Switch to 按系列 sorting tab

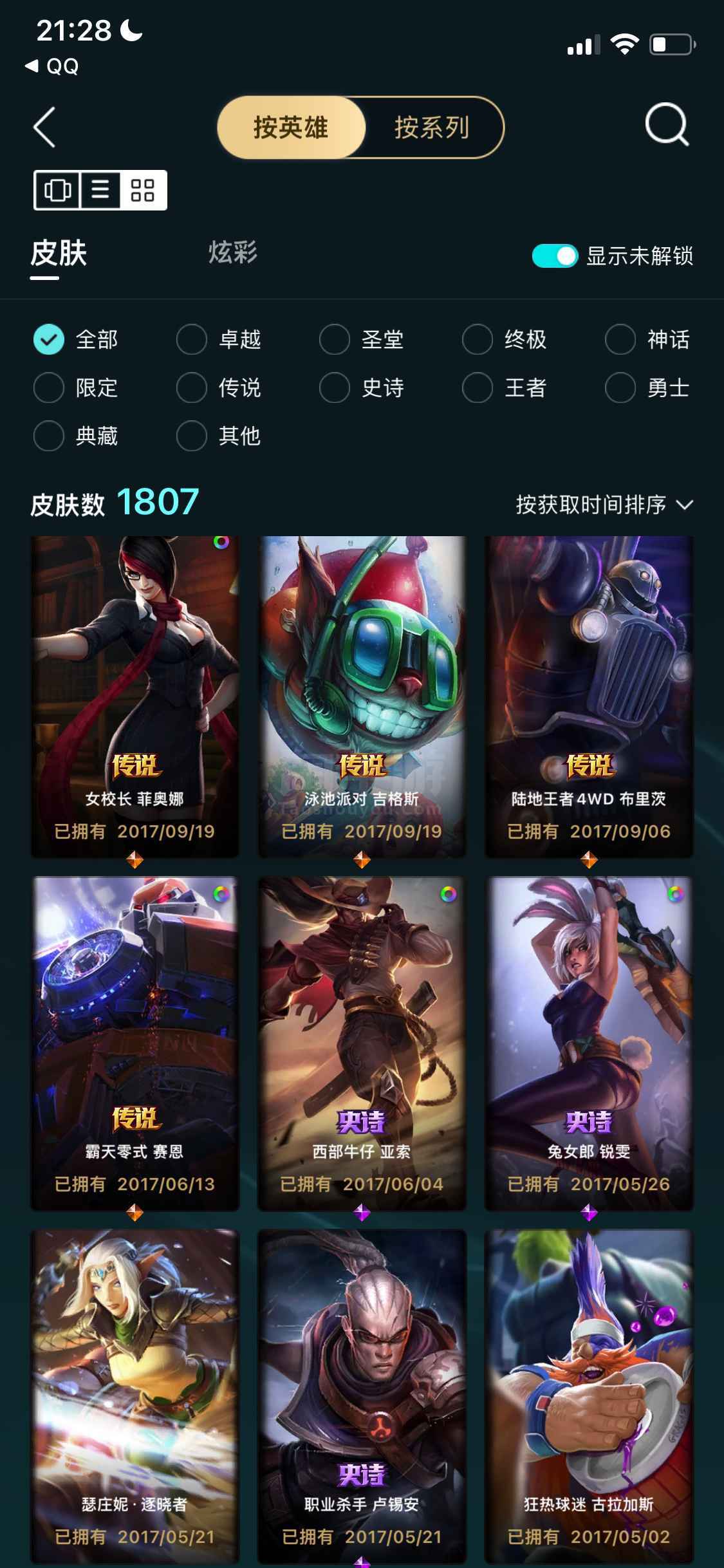432,127
